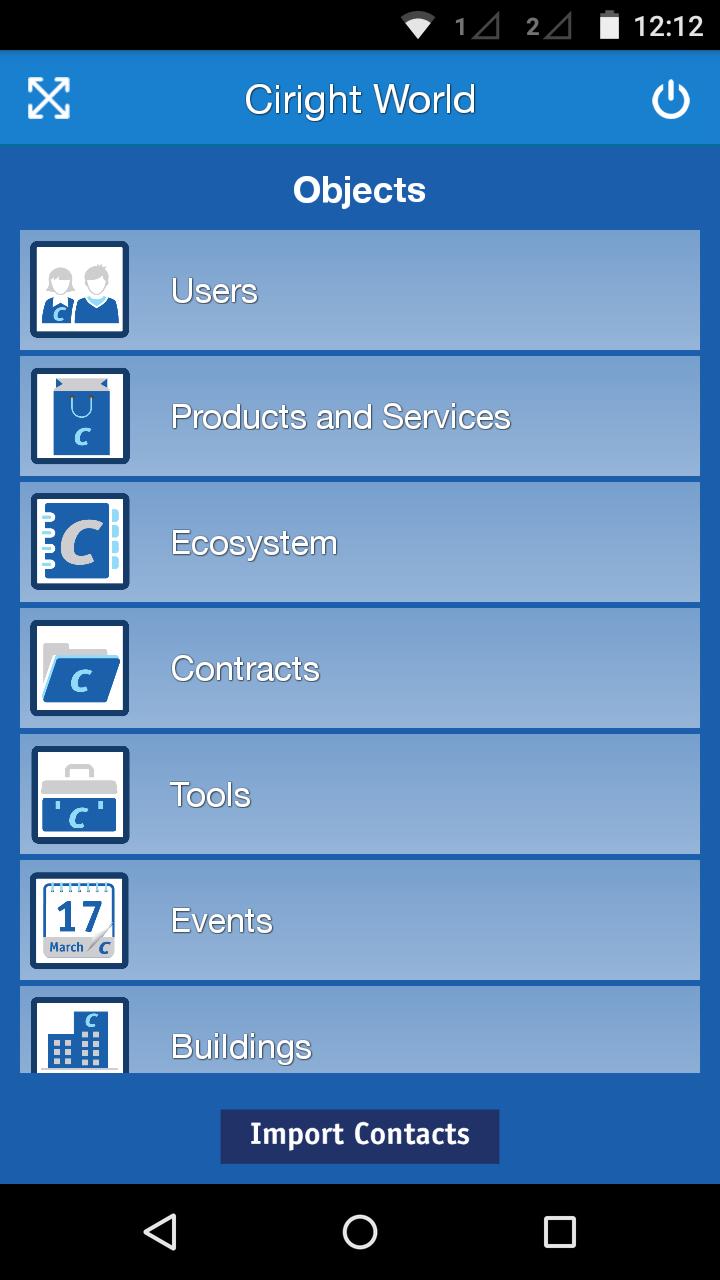Open the Users object
The height and width of the screenshot is (1280, 720).
360,290
